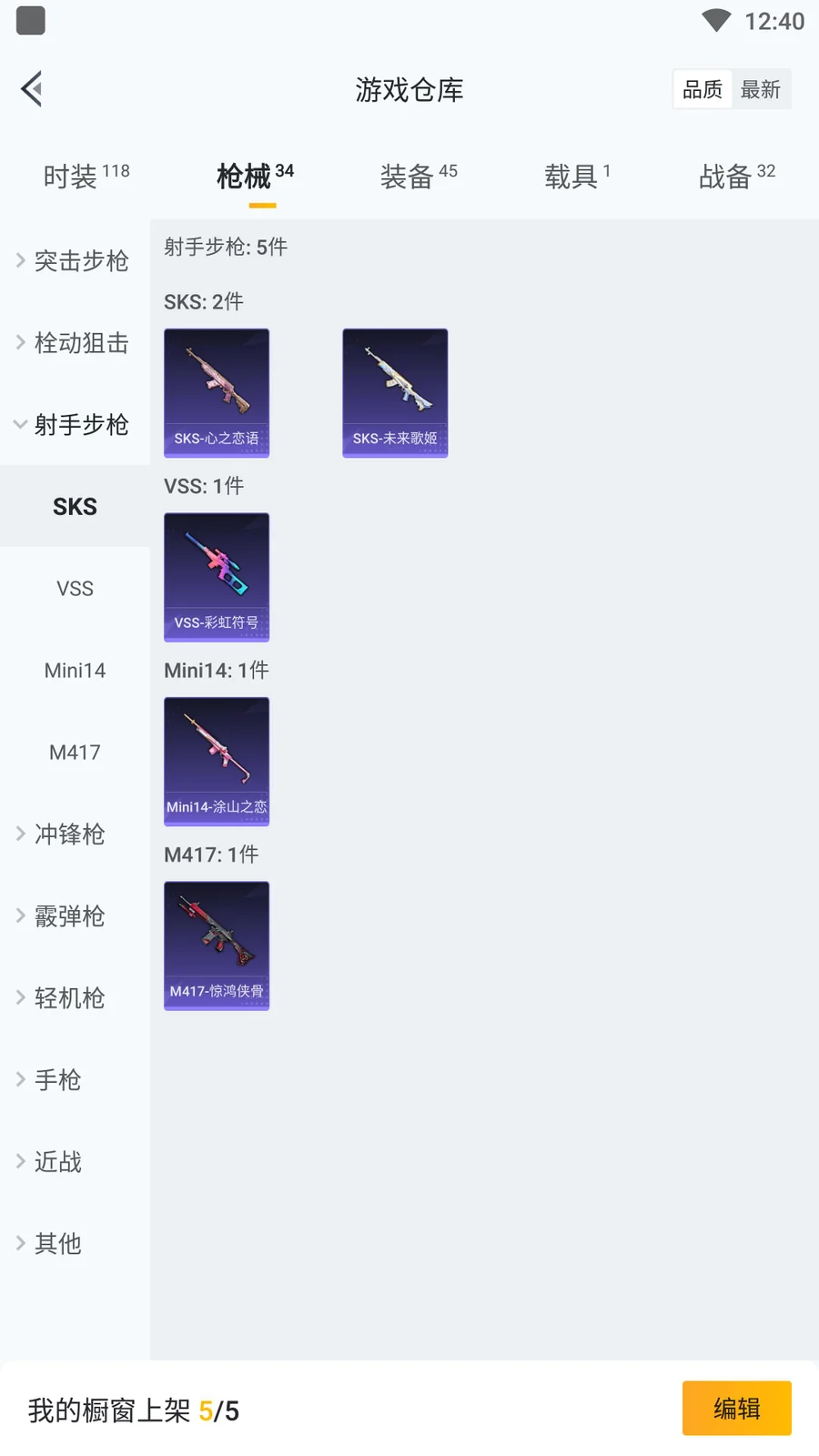Go back using the top-left arrow
This screenshot has width=819, height=1456.
pos(33,89)
